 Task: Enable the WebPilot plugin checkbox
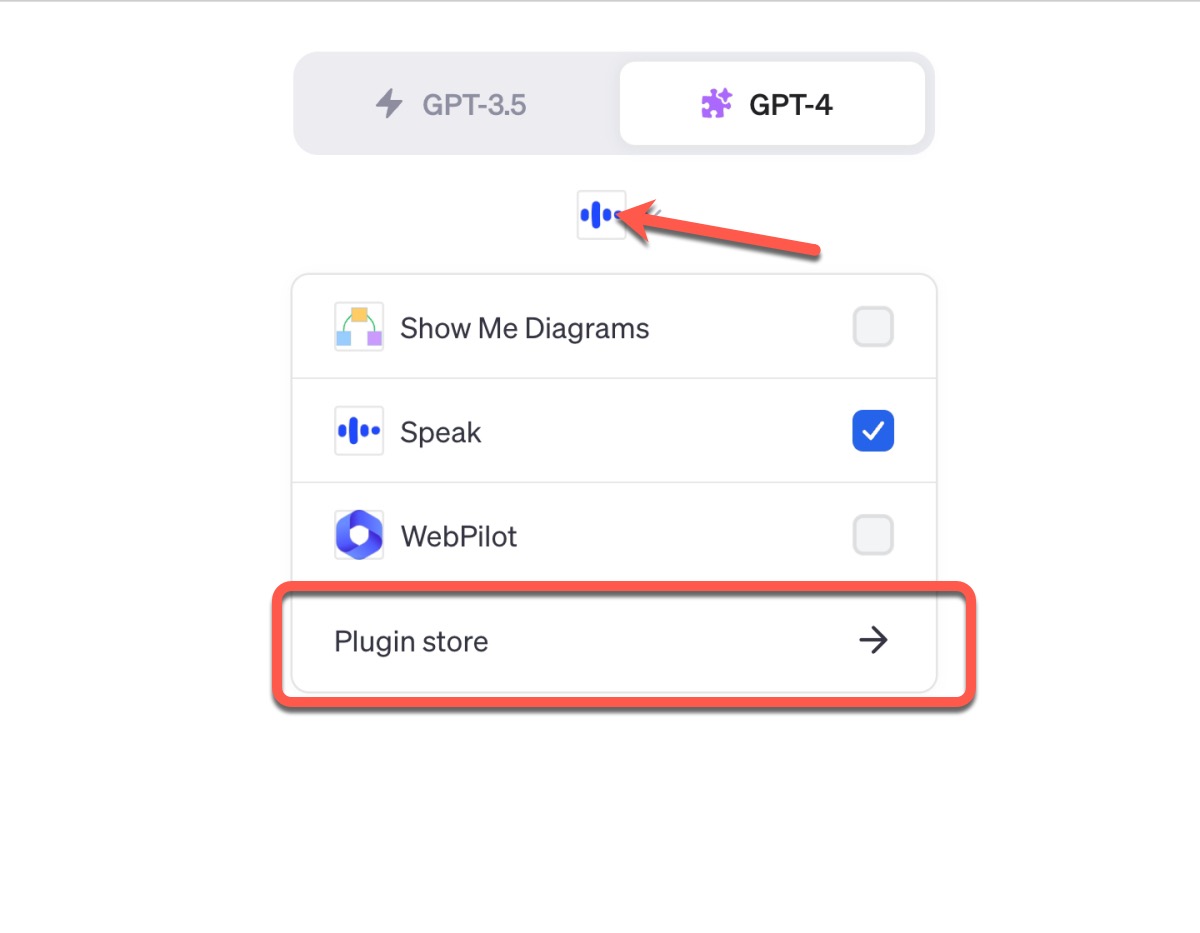click(x=872, y=536)
